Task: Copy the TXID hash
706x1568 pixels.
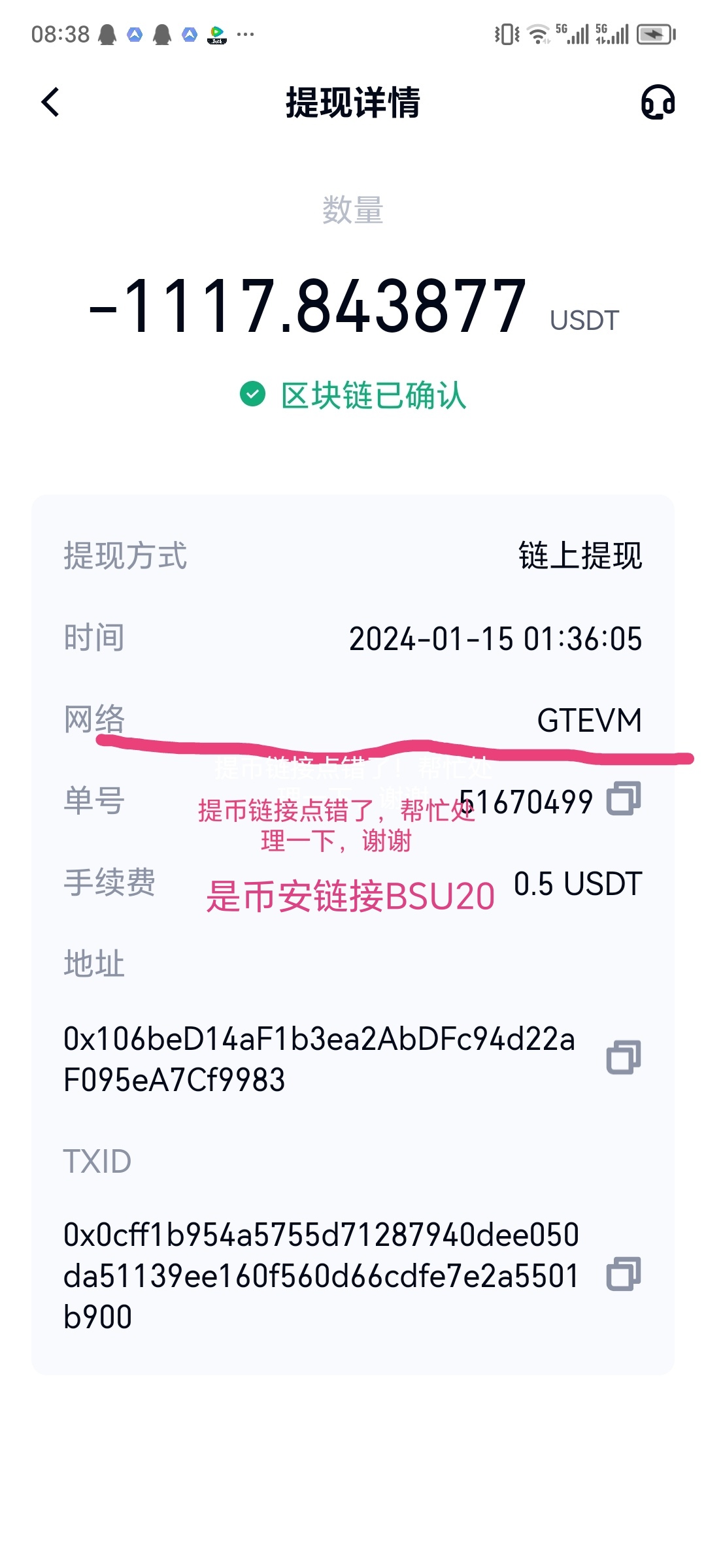Action: coord(624,1274)
